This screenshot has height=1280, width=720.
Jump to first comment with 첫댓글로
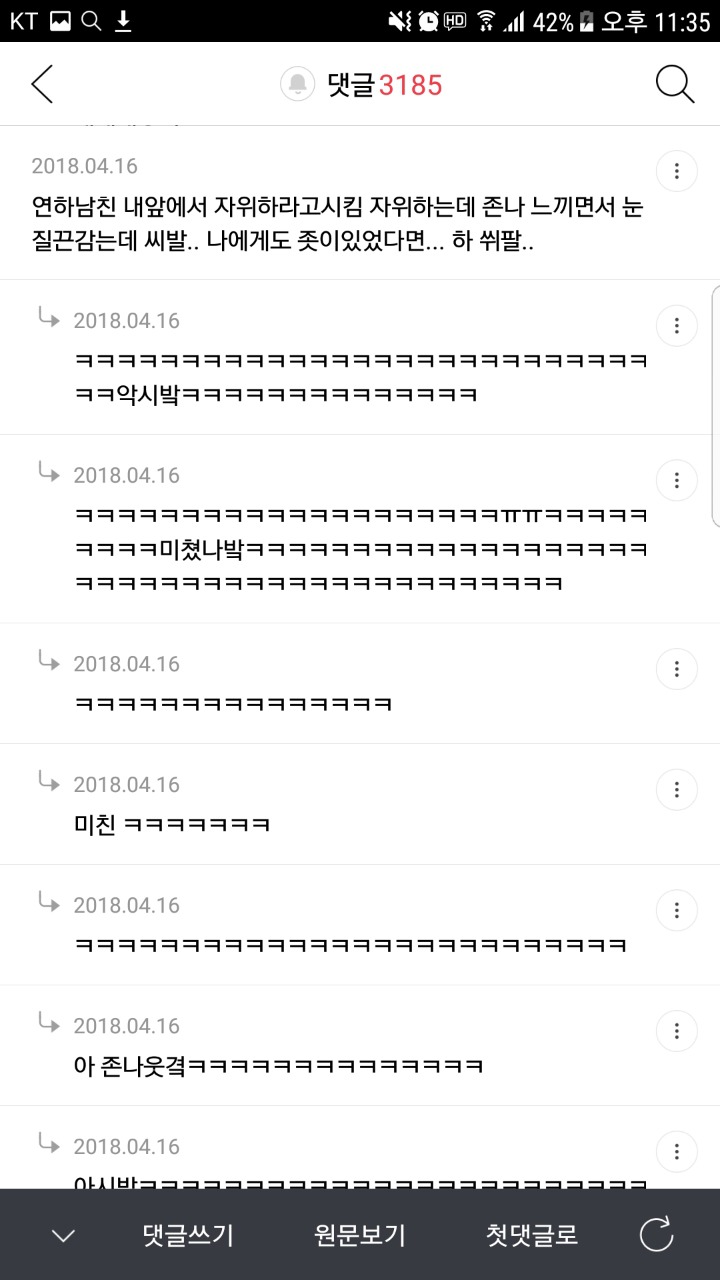[x=532, y=1235]
